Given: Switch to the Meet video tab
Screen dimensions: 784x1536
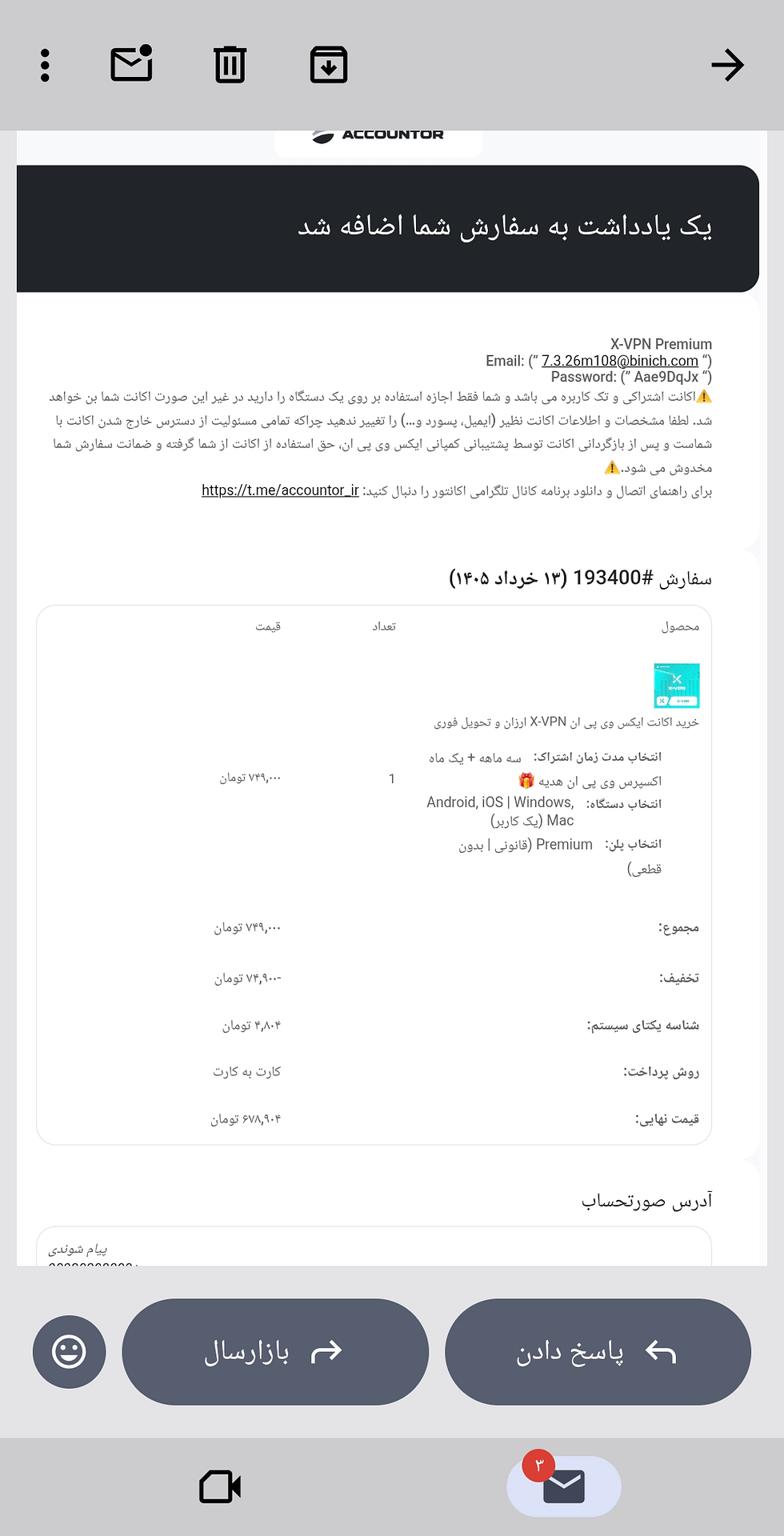Looking at the screenshot, I should 220,1487.
